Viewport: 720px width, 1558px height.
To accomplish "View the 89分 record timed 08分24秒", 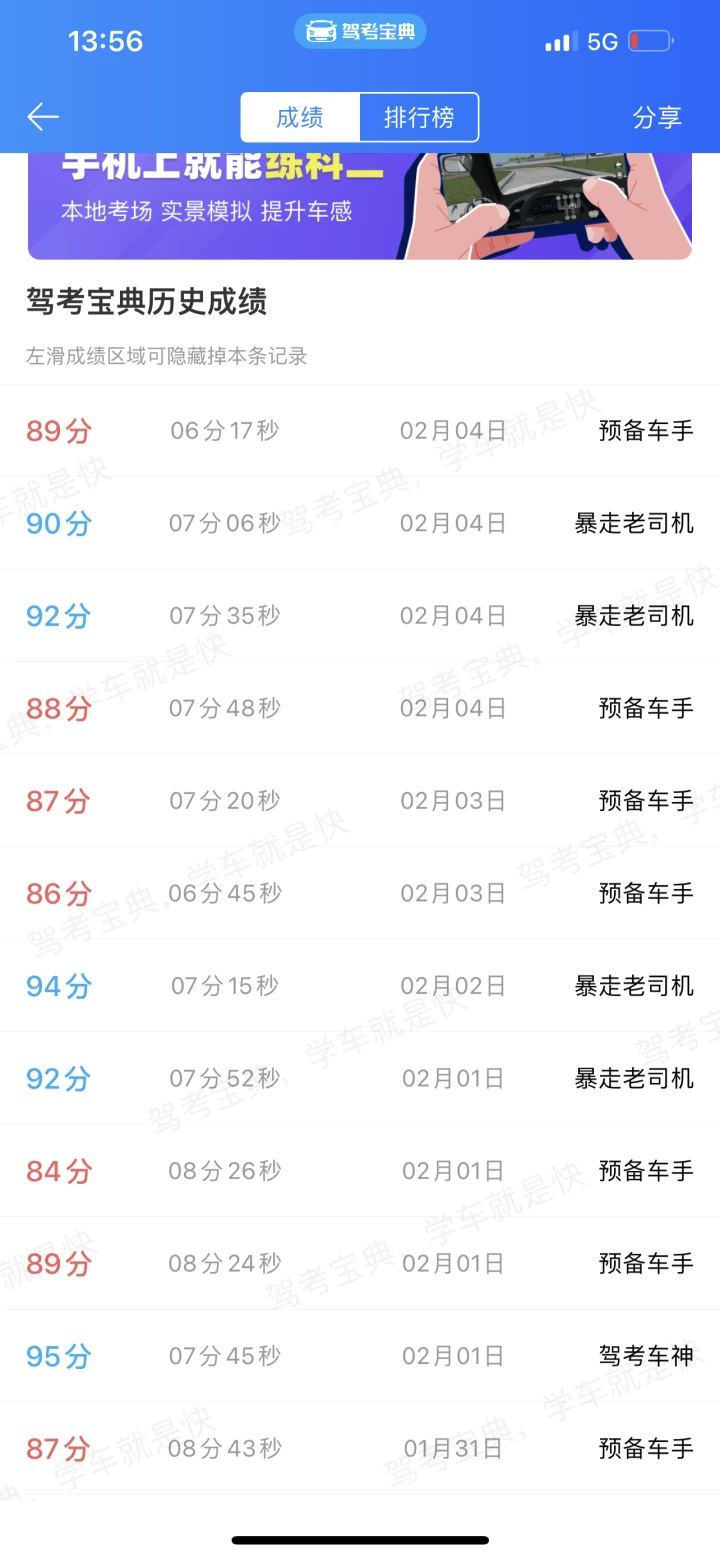I will [360, 1263].
